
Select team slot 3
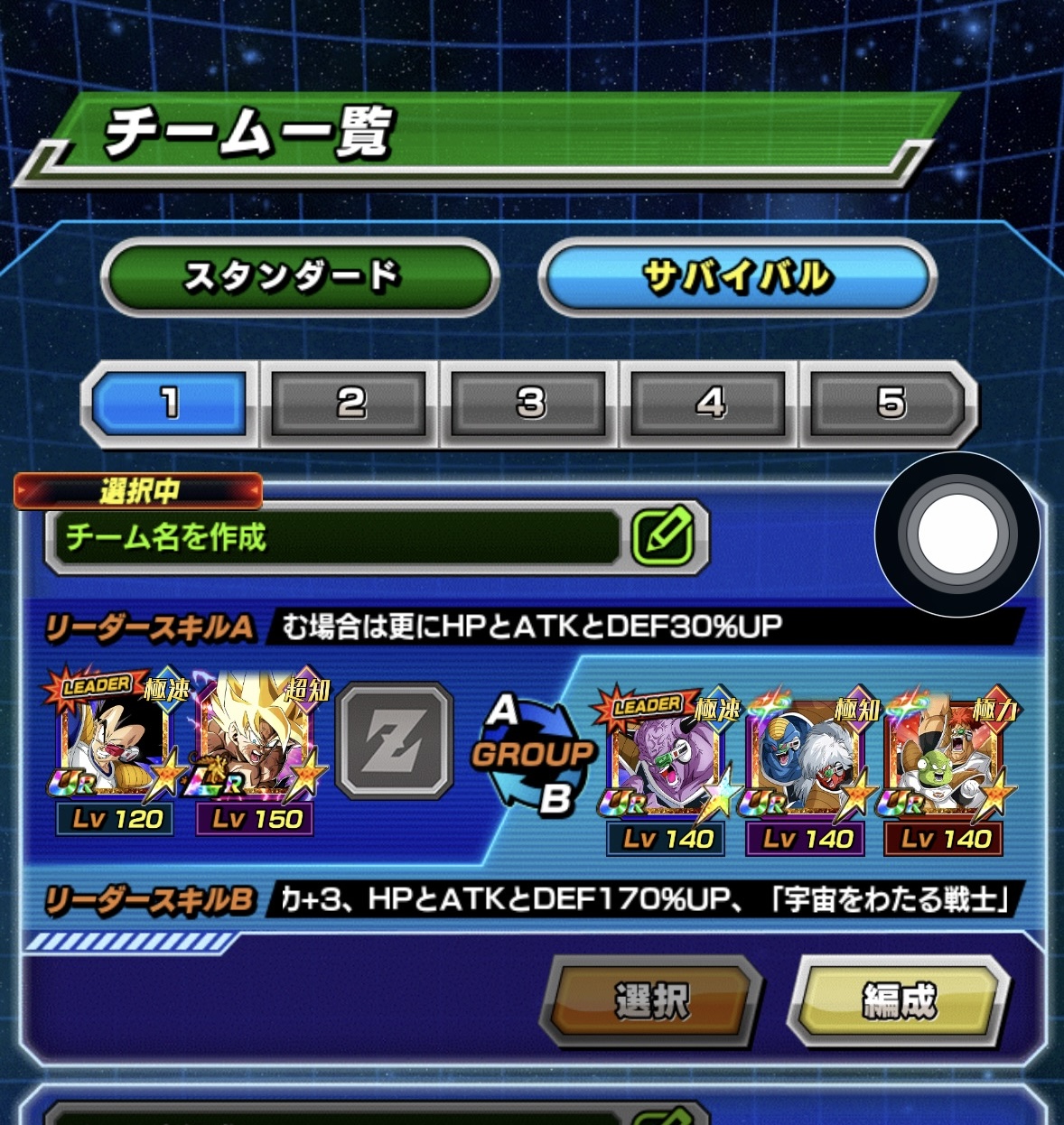click(x=530, y=403)
